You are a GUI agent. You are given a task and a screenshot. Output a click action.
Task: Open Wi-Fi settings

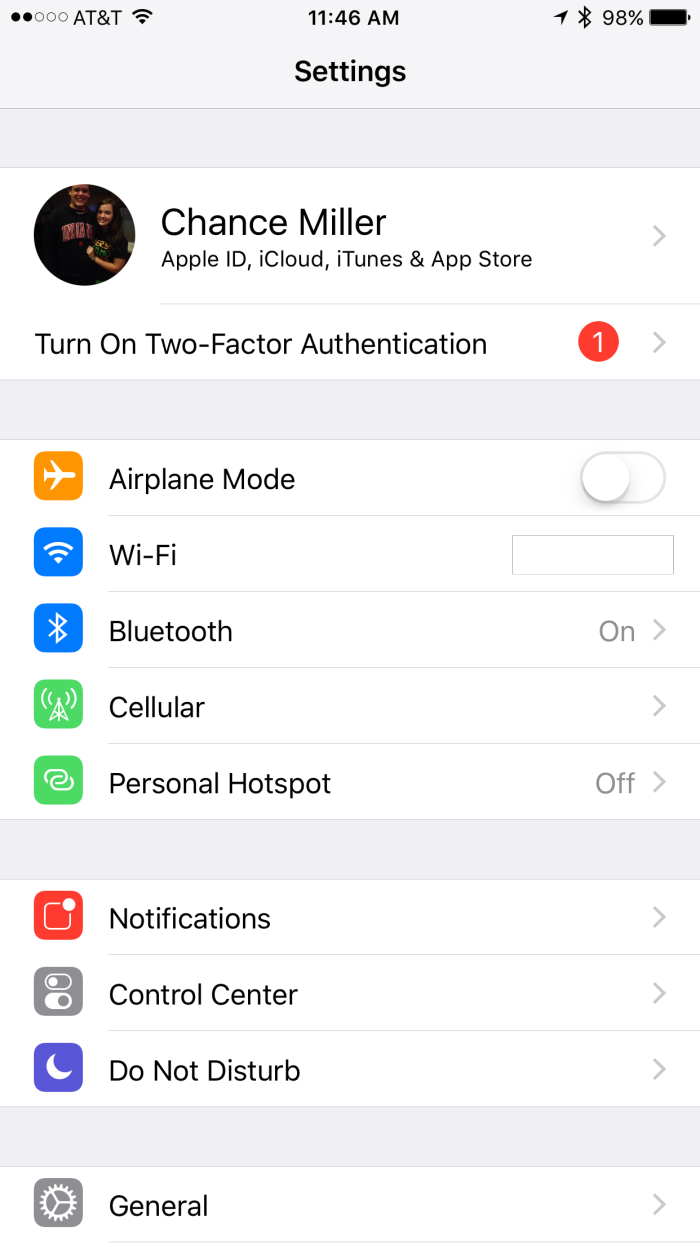[350, 554]
